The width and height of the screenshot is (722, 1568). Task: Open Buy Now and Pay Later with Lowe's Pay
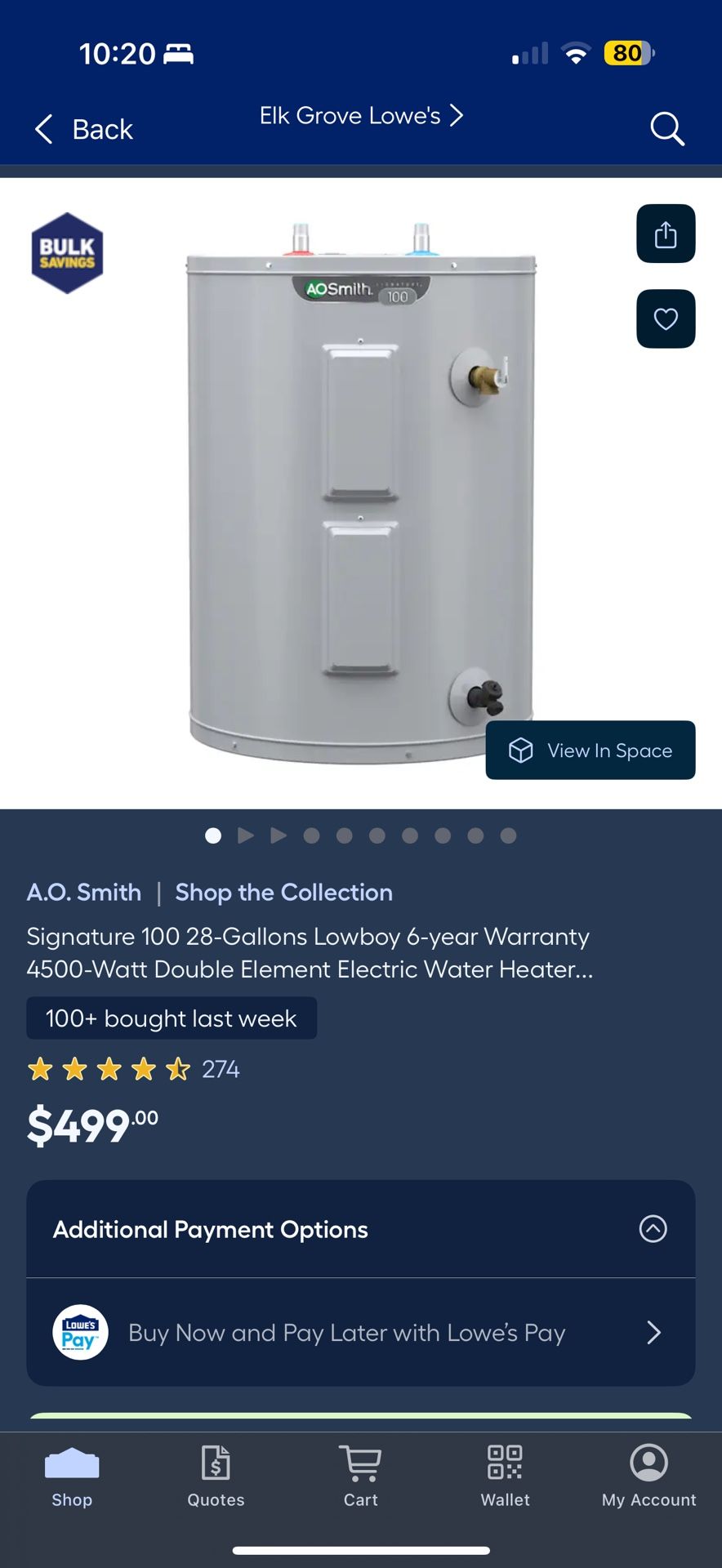tap(346, 1332)
